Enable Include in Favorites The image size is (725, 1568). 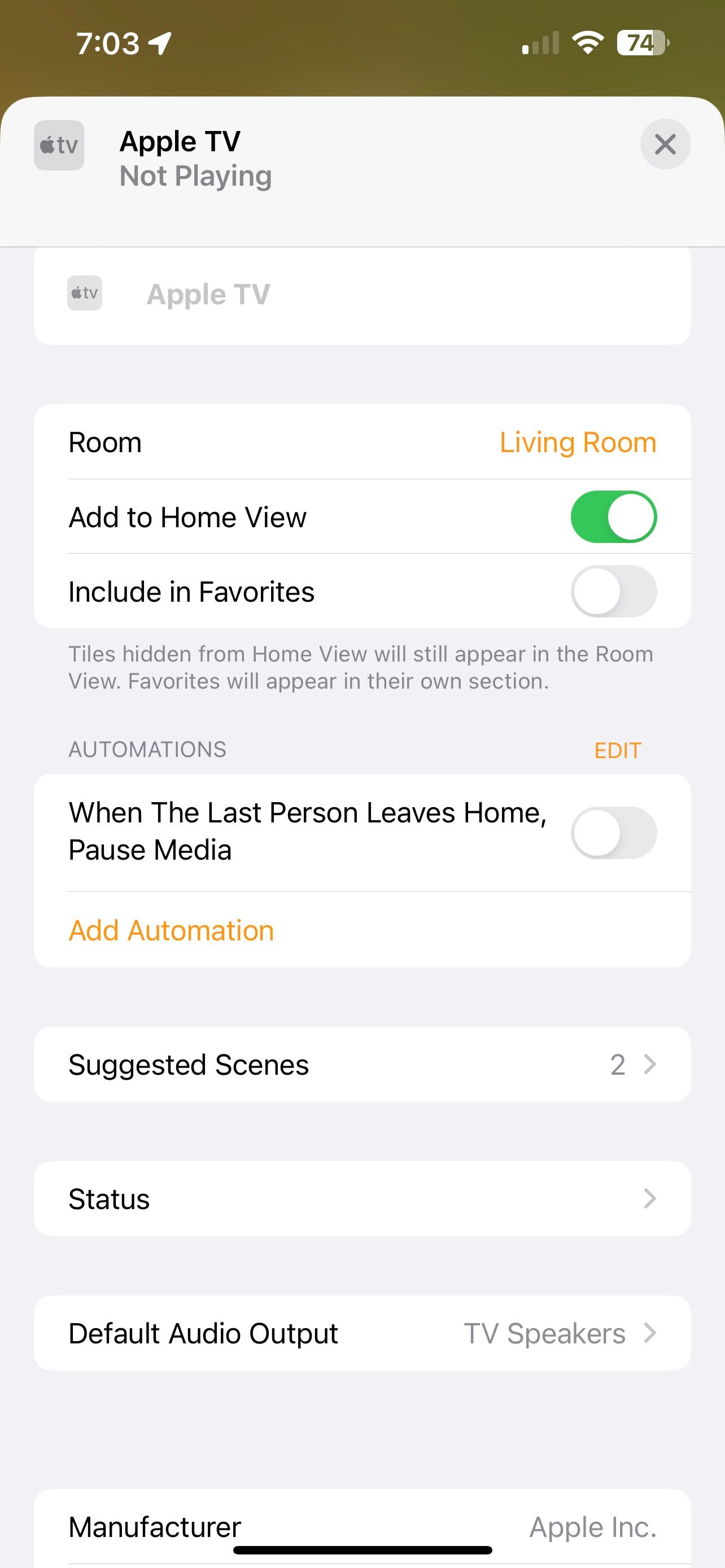coord(613,591)
